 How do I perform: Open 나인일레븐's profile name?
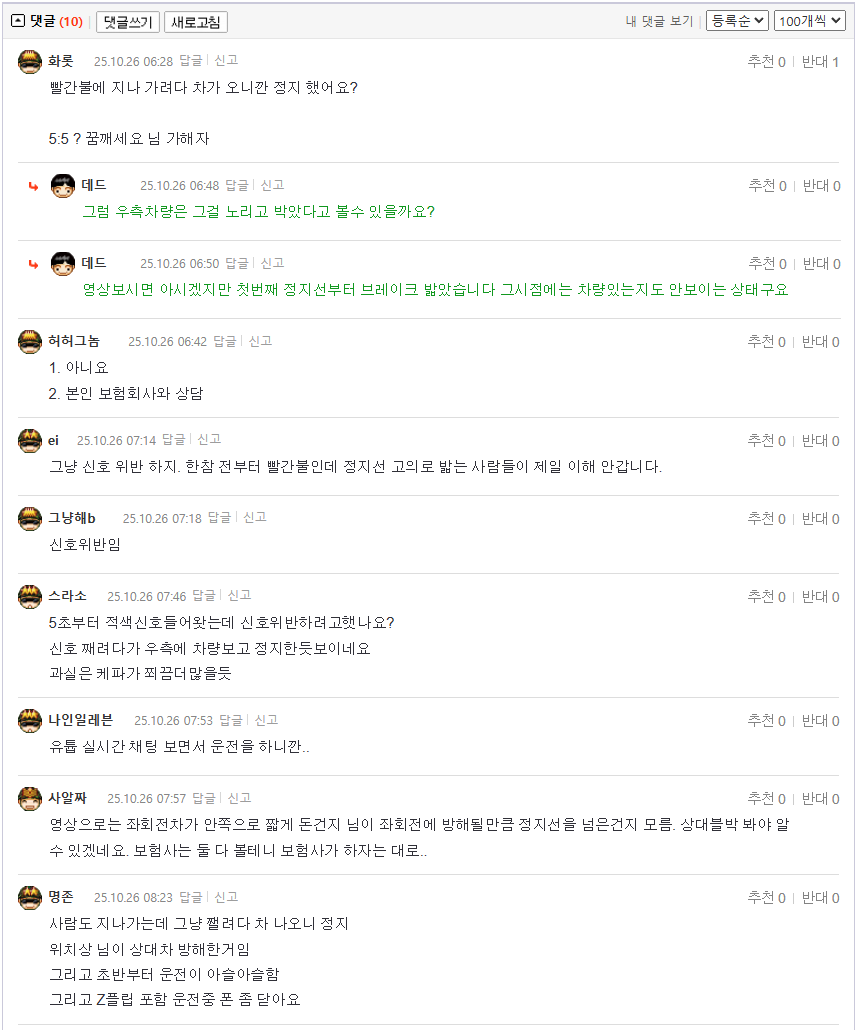[81, 720]
